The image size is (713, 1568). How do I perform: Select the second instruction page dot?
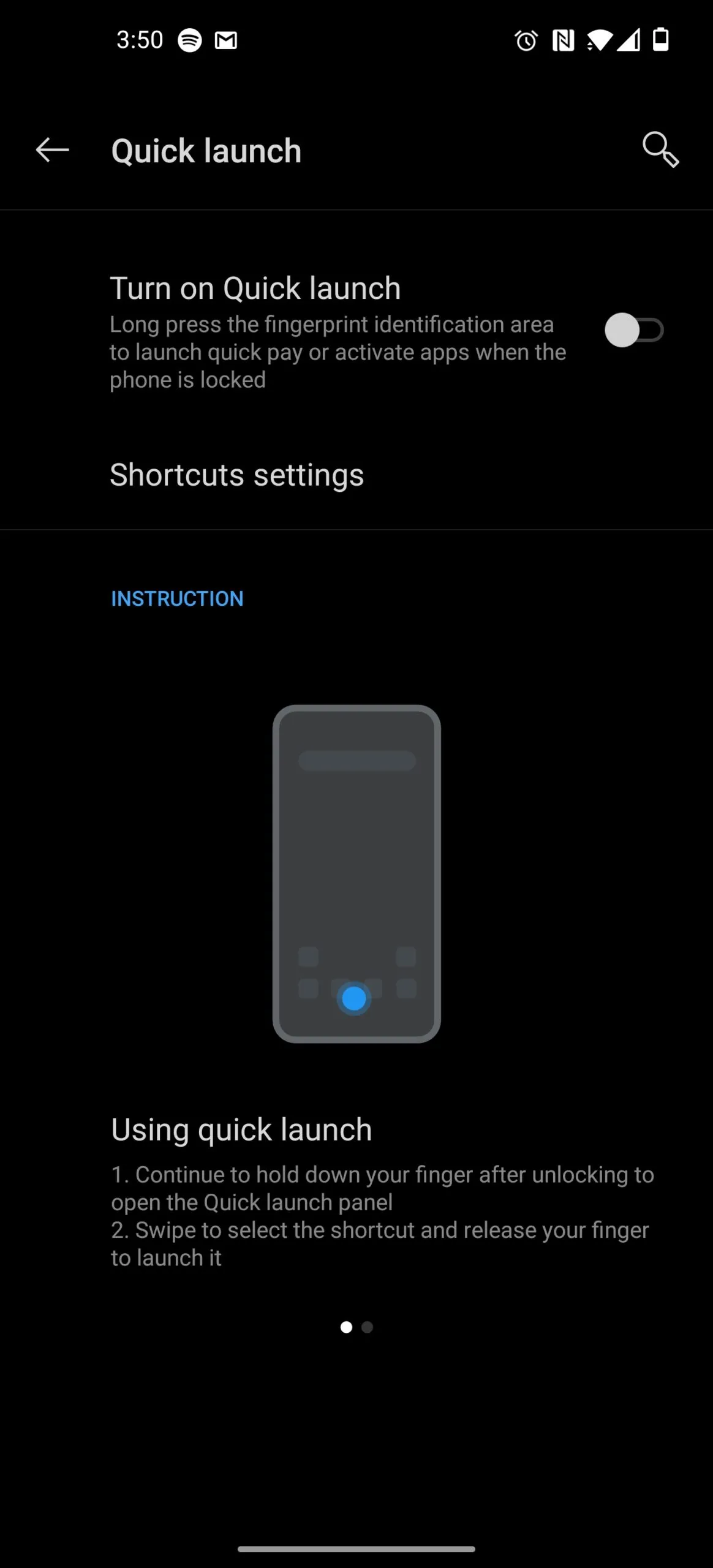pos(367,1327)
